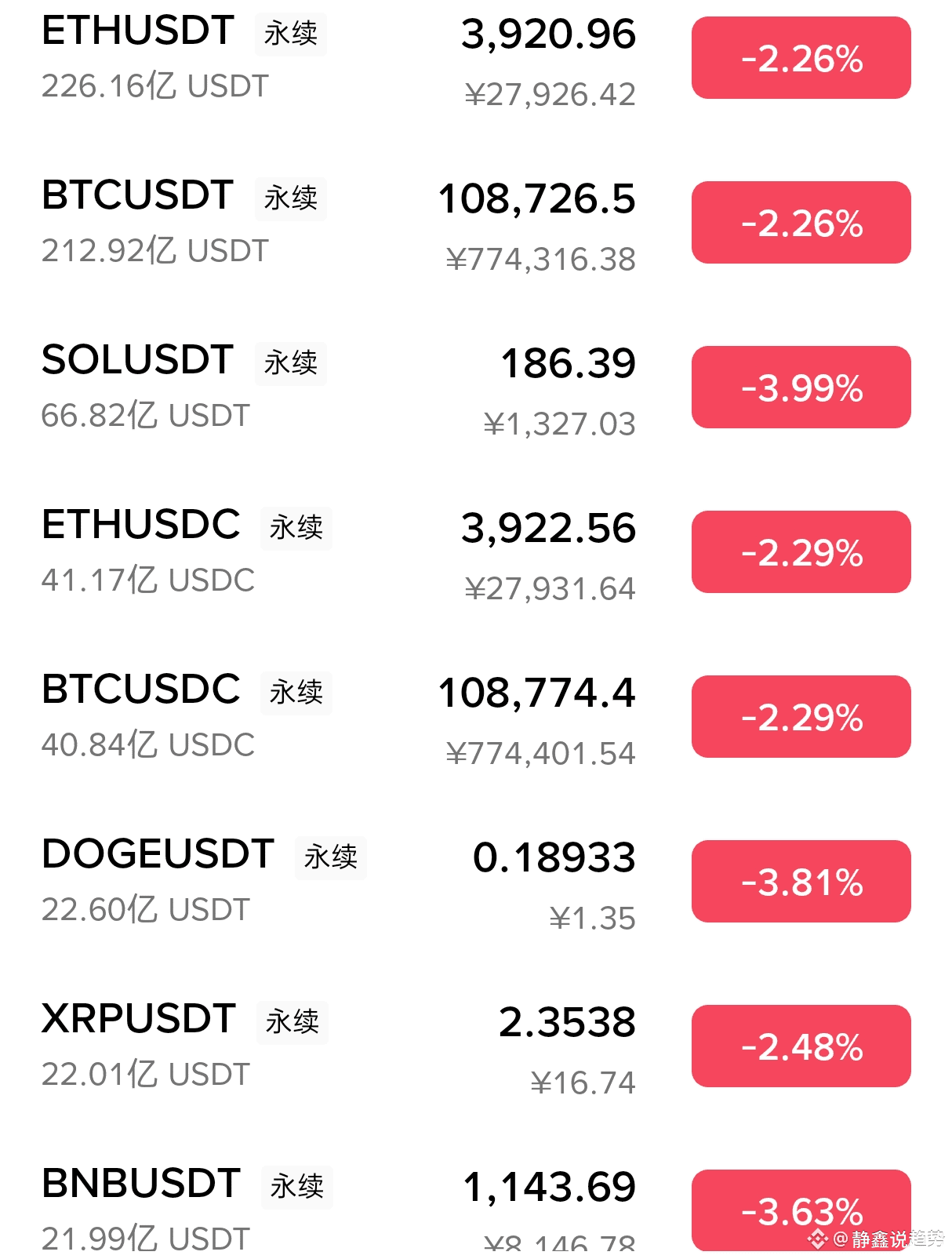952x1259 pixels.
Task: Open the BTCUSDT perpetual contract
Action: pyautogui.click(x=138, y=196)
